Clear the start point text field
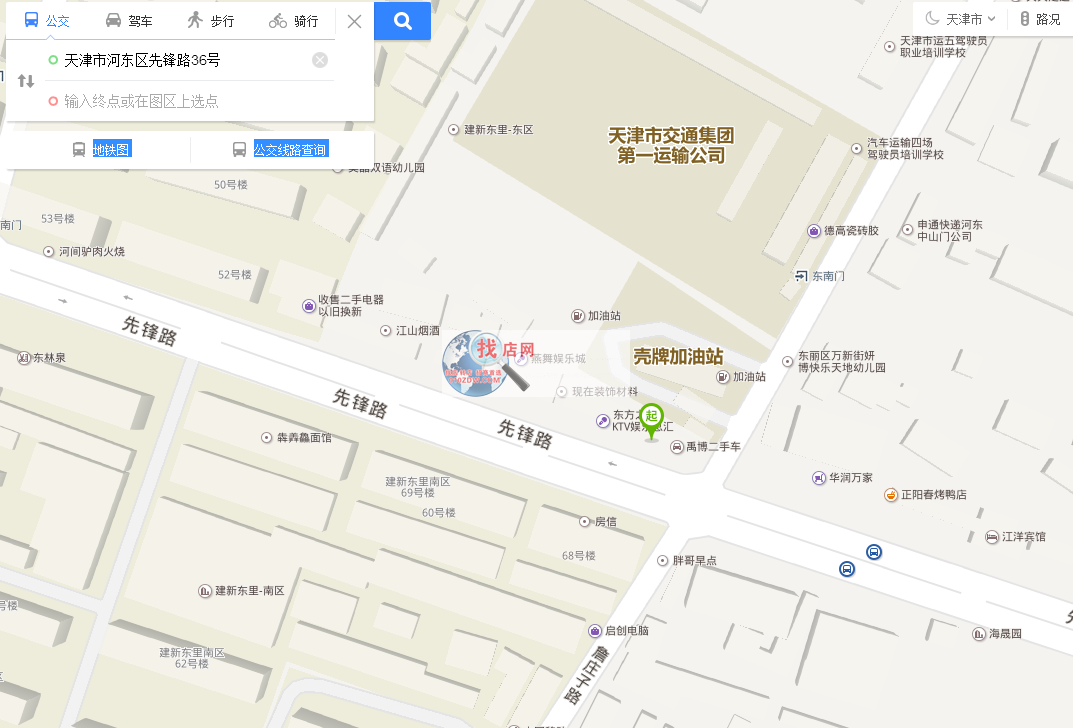Image resolution: width=1073 pixels, height=728 pixels. click(320, 60)
